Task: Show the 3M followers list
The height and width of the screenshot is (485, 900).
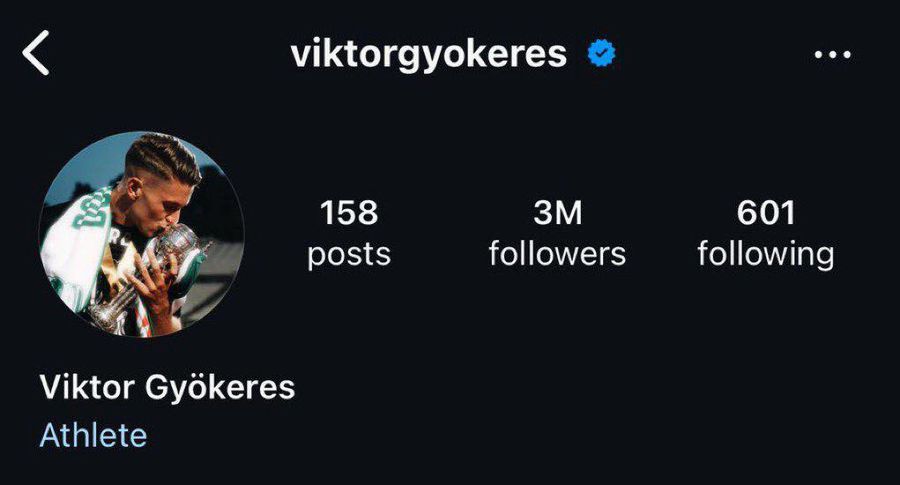Action: pyautogui.click(x=557, y=233)
